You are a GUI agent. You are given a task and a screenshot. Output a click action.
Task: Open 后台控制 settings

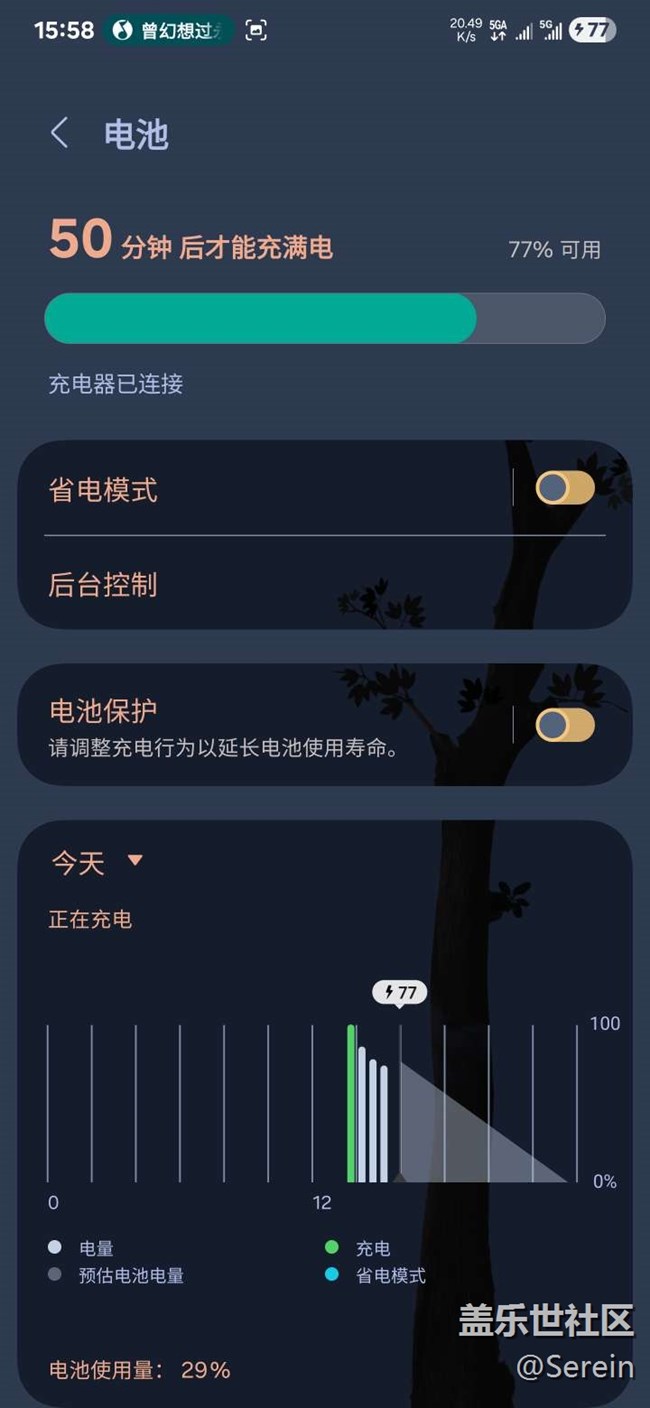click(x=325, y=584)
